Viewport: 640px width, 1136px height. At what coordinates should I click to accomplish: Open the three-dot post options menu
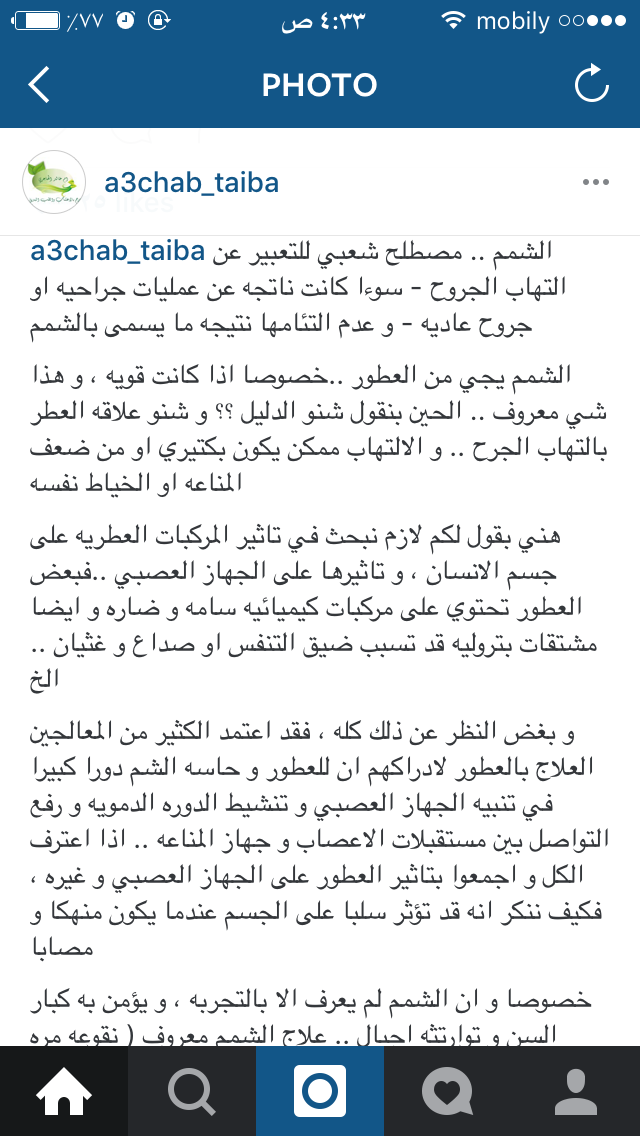click(x=596, y=183)
